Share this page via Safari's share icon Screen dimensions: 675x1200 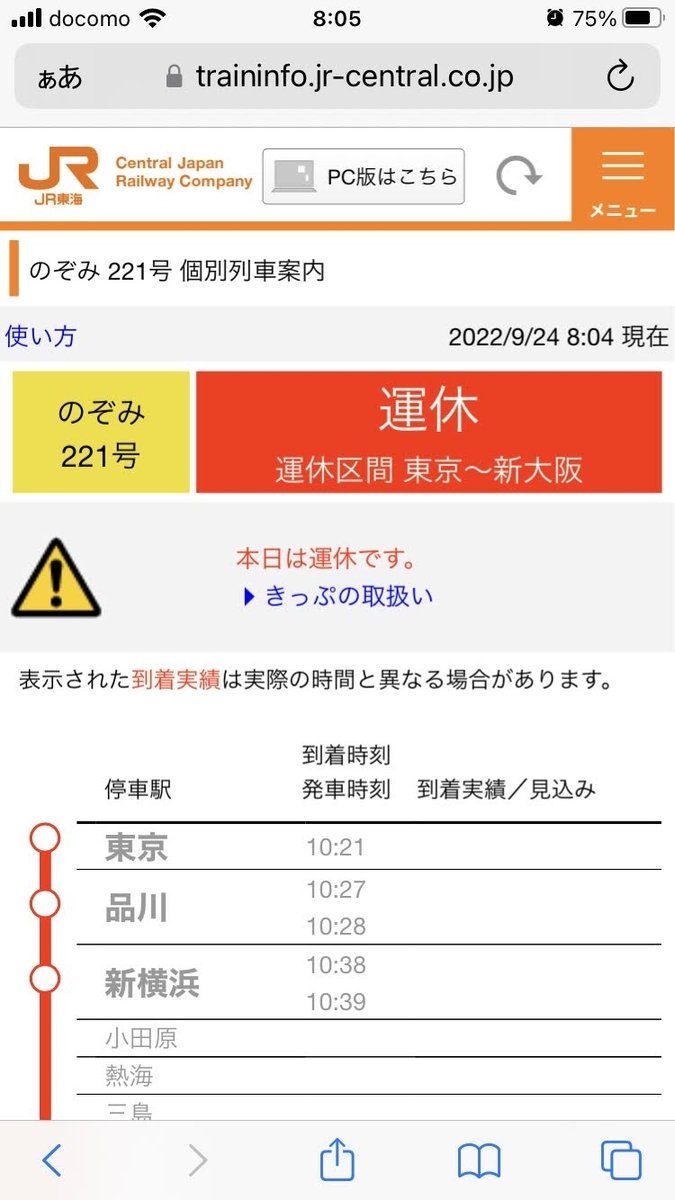tap(337, 1158)
